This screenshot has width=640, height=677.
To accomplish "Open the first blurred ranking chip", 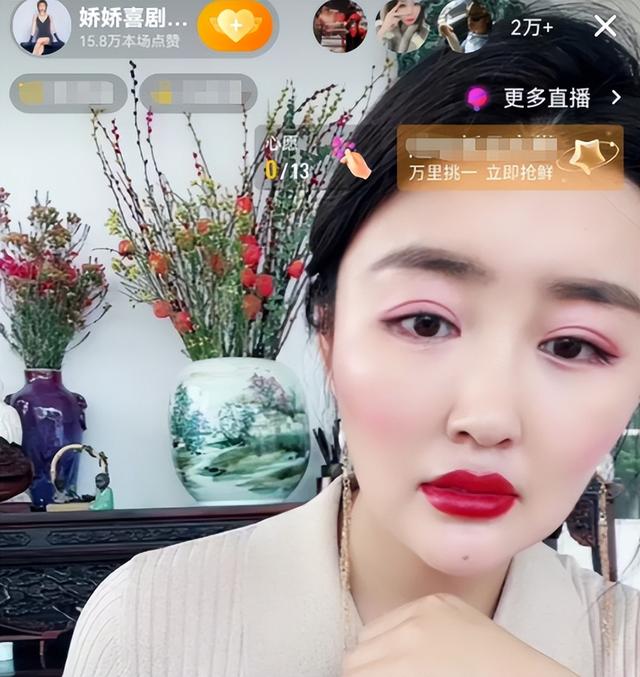I will [68, 94].
